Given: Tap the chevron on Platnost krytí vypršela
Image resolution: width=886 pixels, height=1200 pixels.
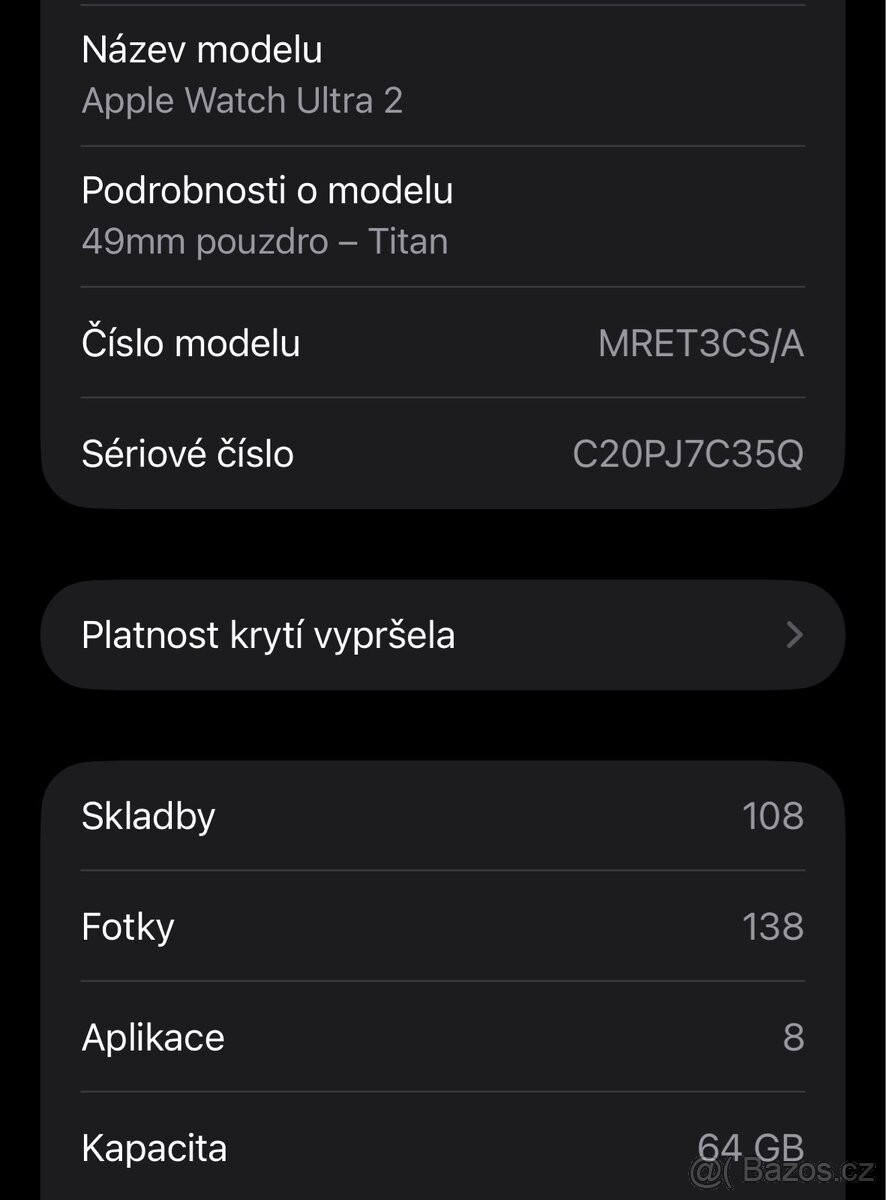Looking at the screenshot, I should point(795,634).
